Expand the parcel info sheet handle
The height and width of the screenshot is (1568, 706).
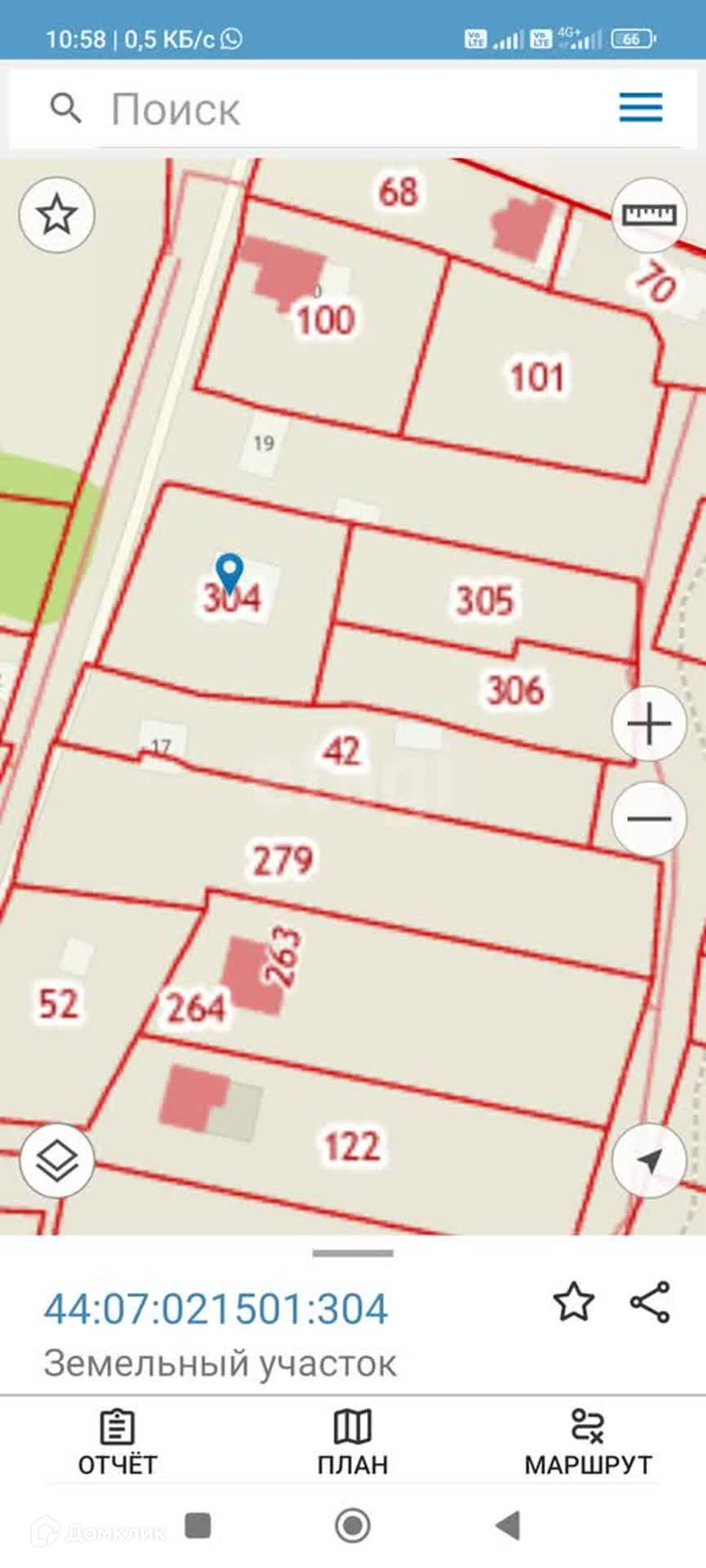pos(353,1253)
